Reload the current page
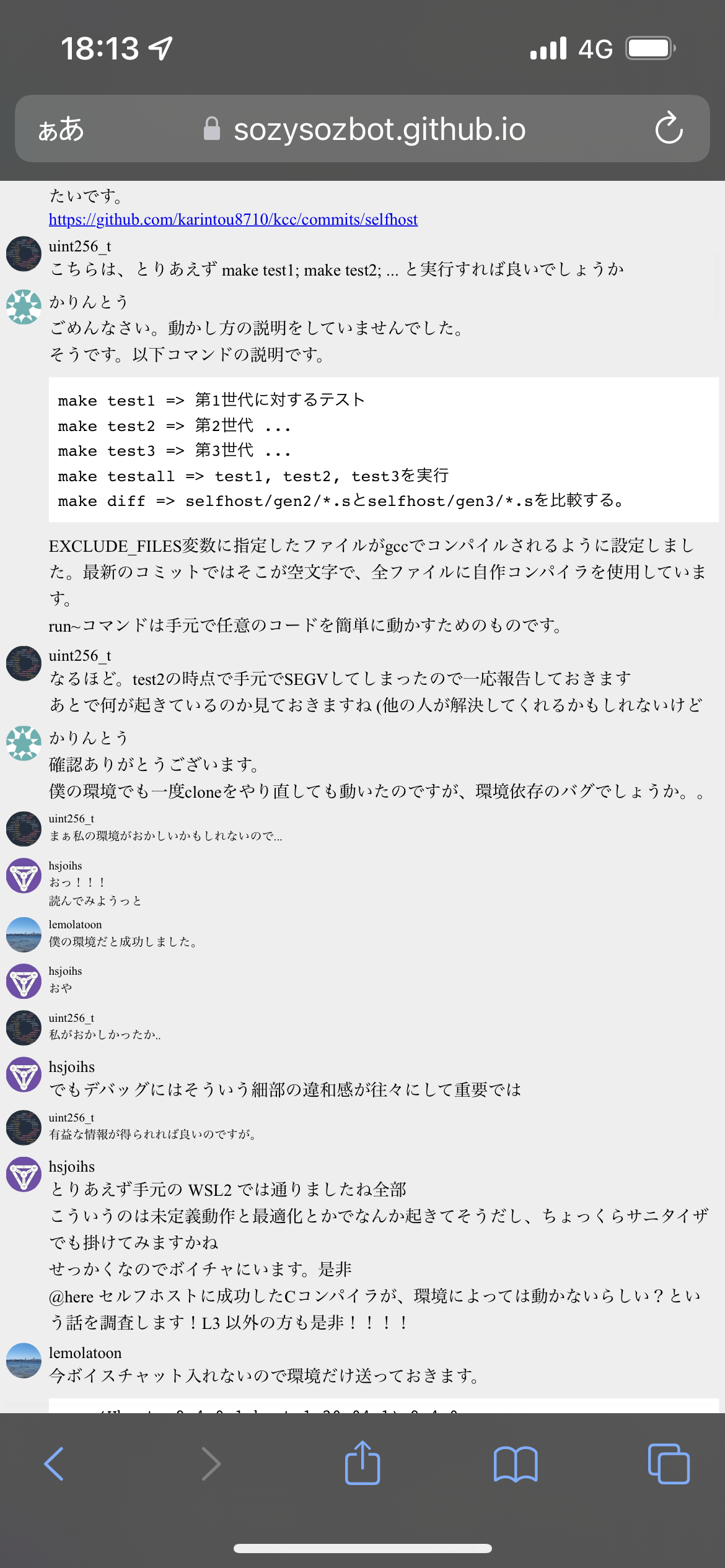This screenshot has width=725, height=1568. tap(669, 129)
